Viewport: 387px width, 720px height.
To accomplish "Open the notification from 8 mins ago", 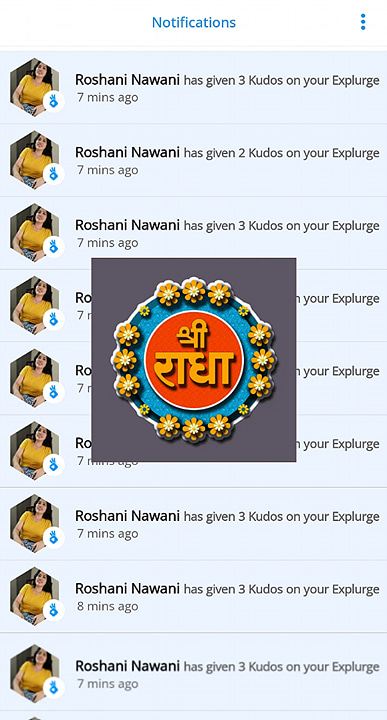I will (x=193, y=596).
